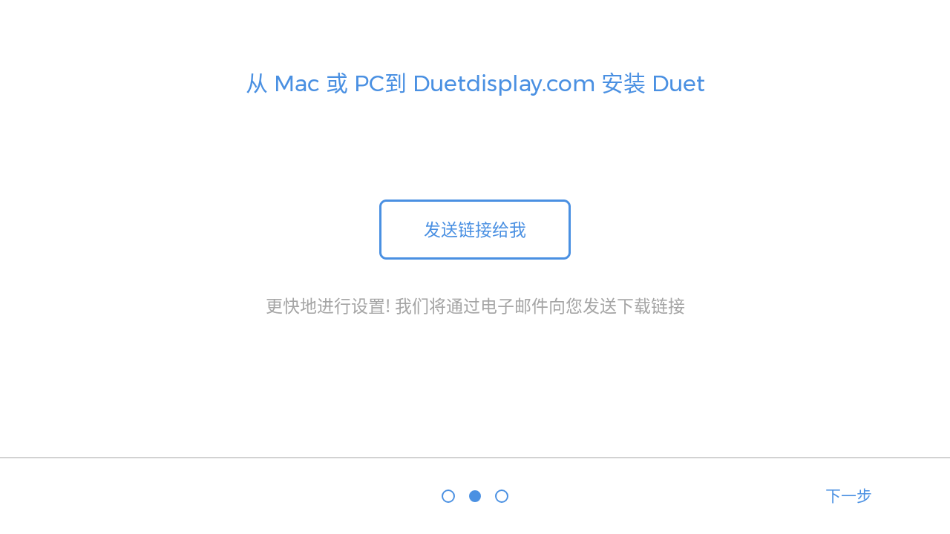Continue with 下一步
The image size is (950, 534).
coord(848,496)
